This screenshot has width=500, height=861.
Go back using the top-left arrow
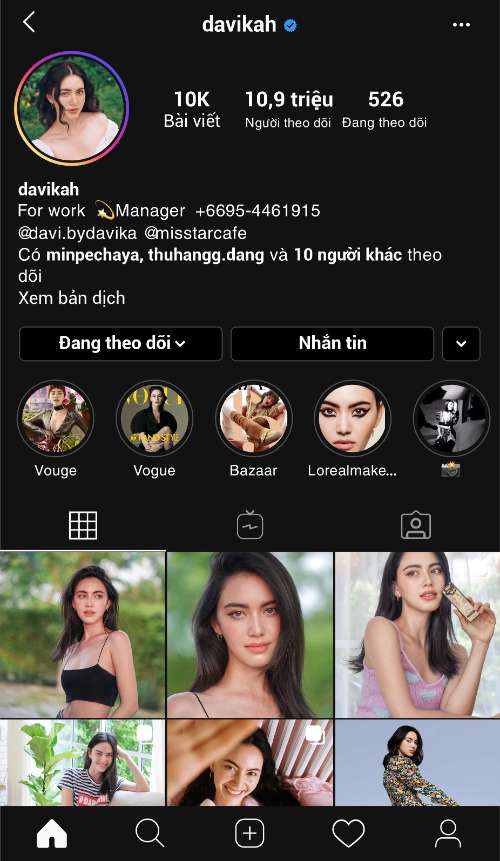click(29, 23)
